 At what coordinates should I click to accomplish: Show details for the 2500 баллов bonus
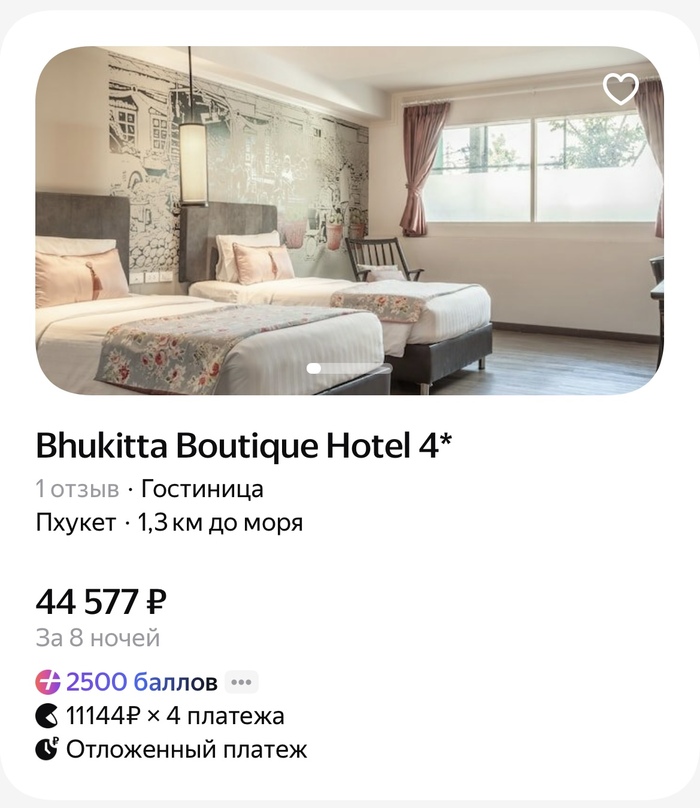click(241, 683)
